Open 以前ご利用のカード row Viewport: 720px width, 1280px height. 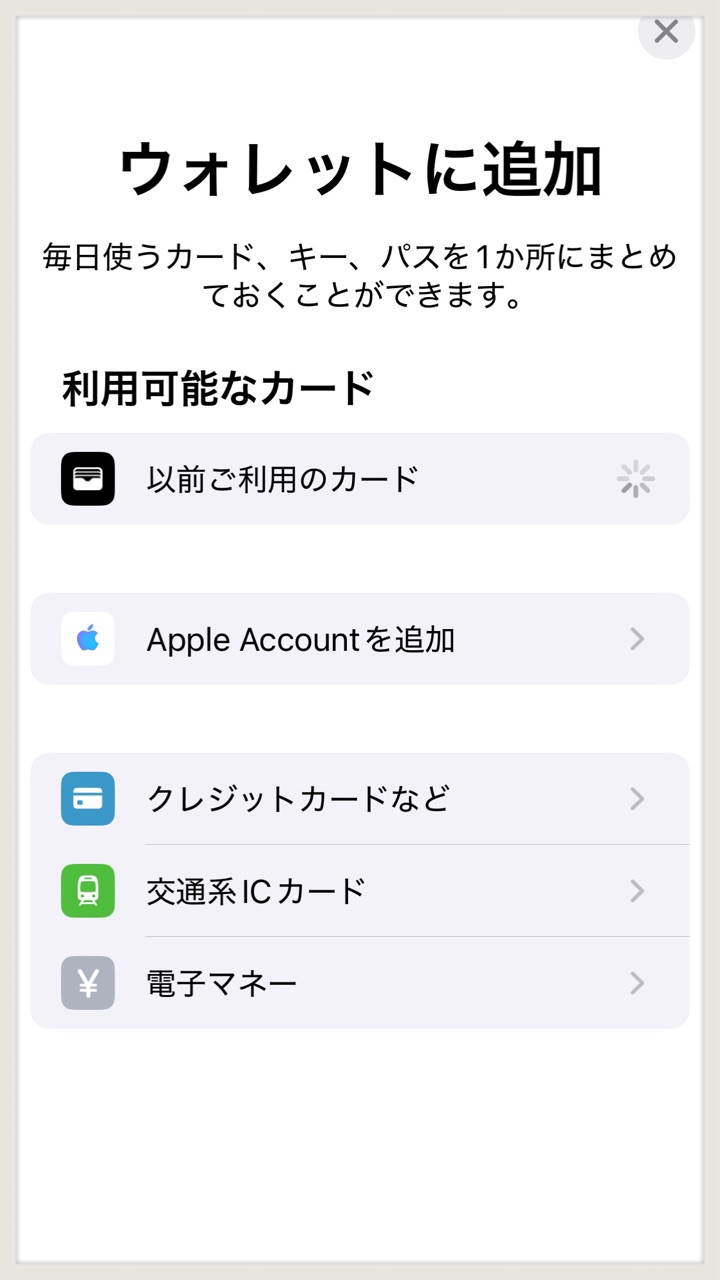[x=360, y=479]
